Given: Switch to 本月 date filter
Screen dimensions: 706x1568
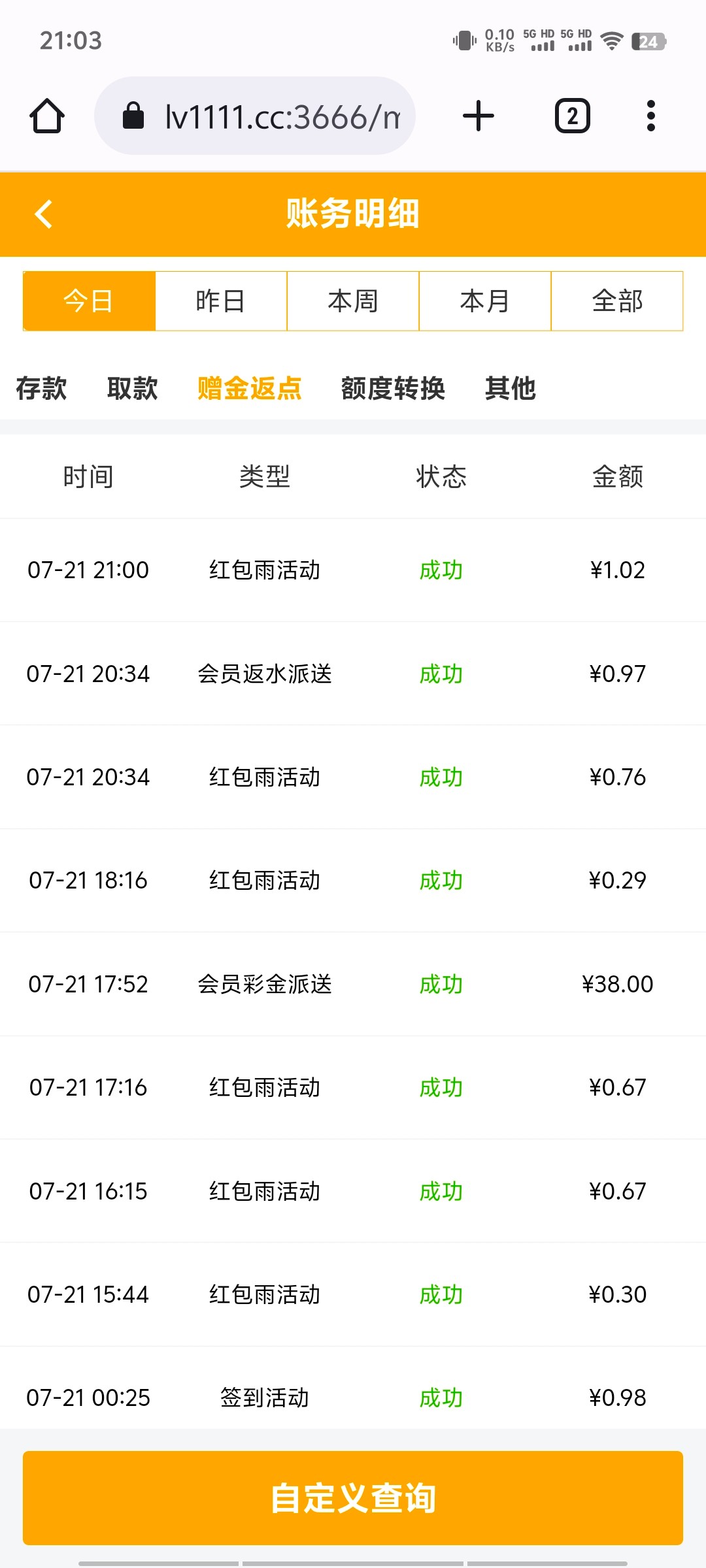Looking at the screenshot, I should [x=485, y=301].
